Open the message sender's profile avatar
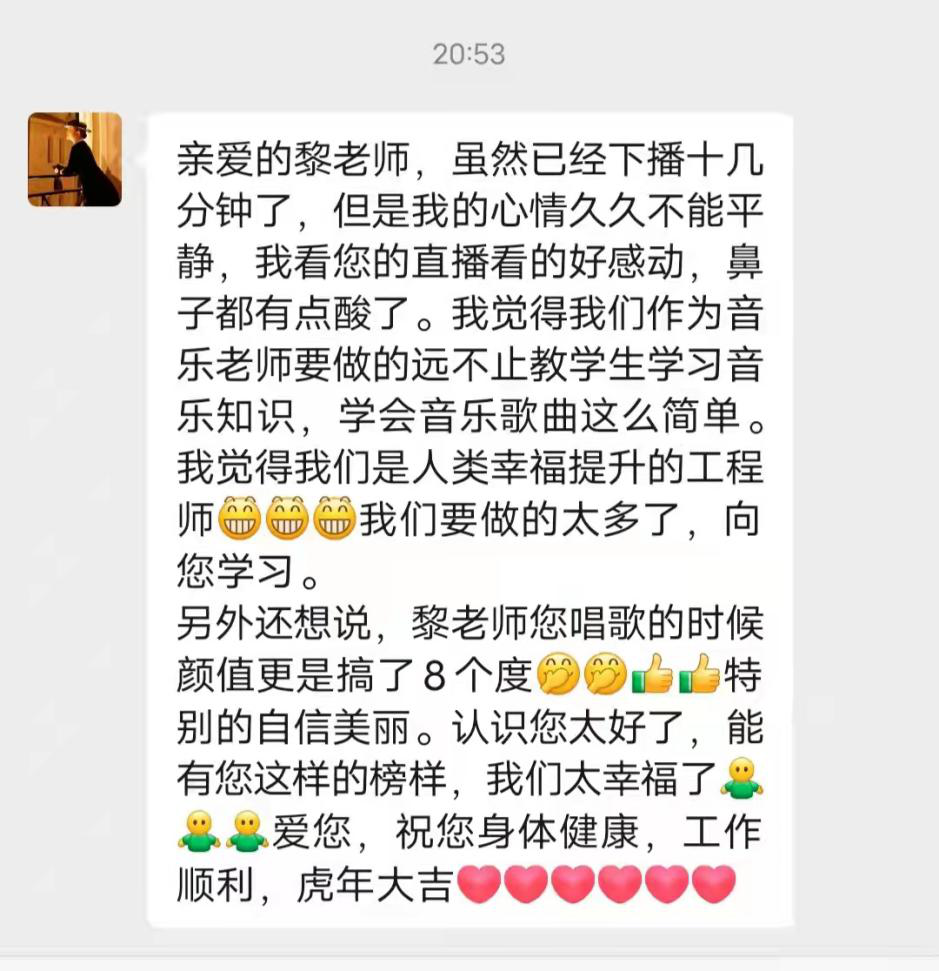 (75, 159)
